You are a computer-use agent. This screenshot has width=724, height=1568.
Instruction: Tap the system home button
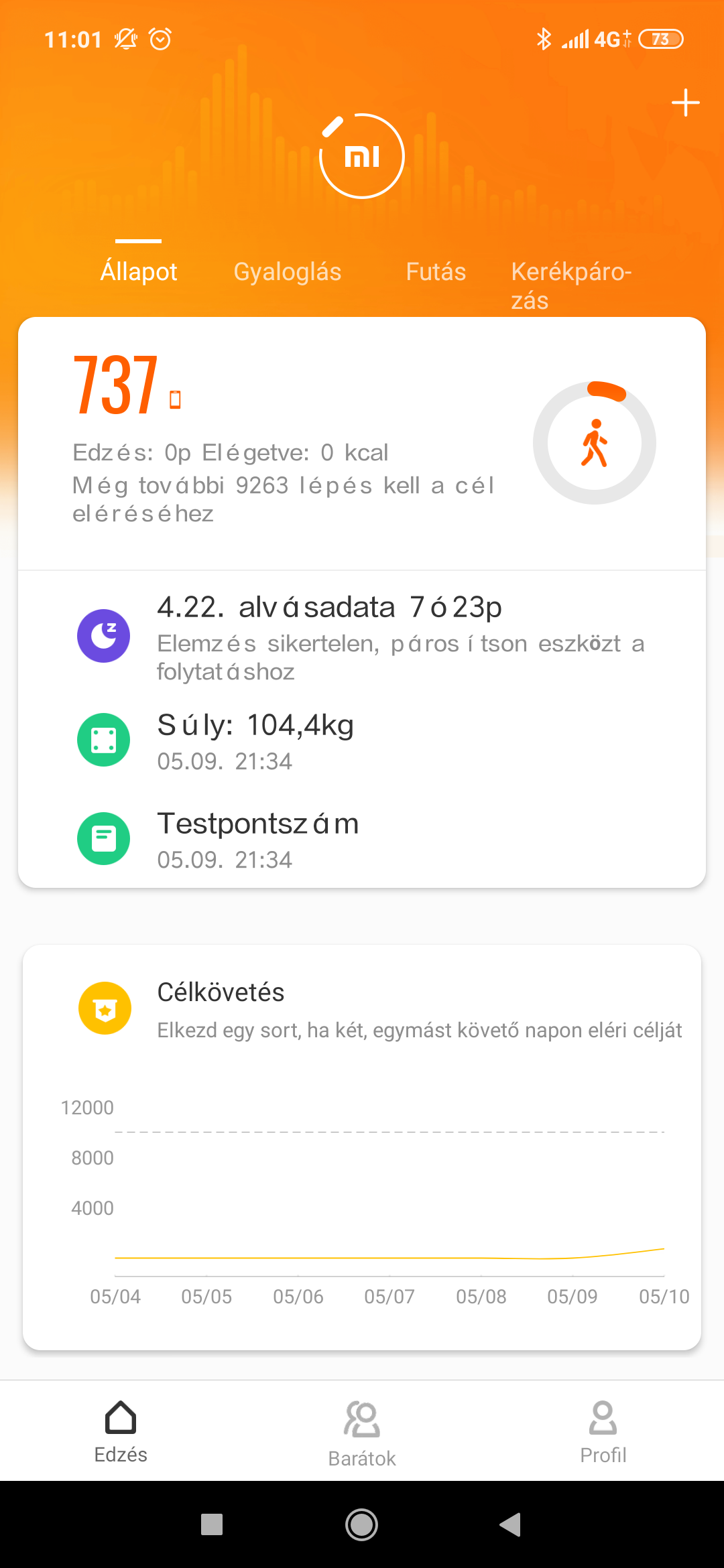362,1524
